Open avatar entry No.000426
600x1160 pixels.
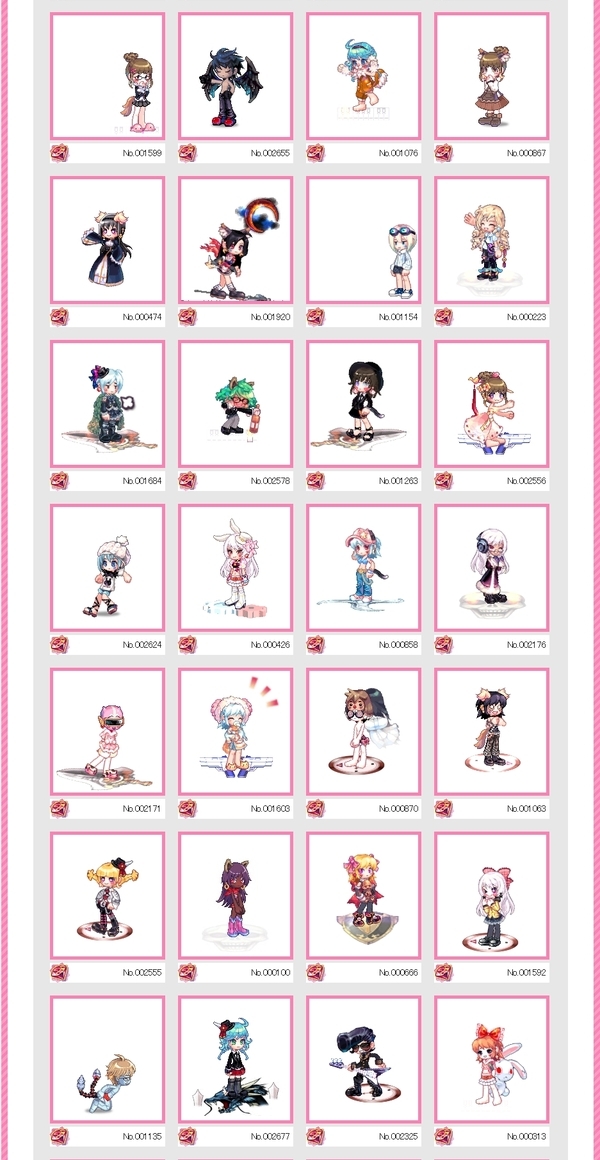(235, 568)
